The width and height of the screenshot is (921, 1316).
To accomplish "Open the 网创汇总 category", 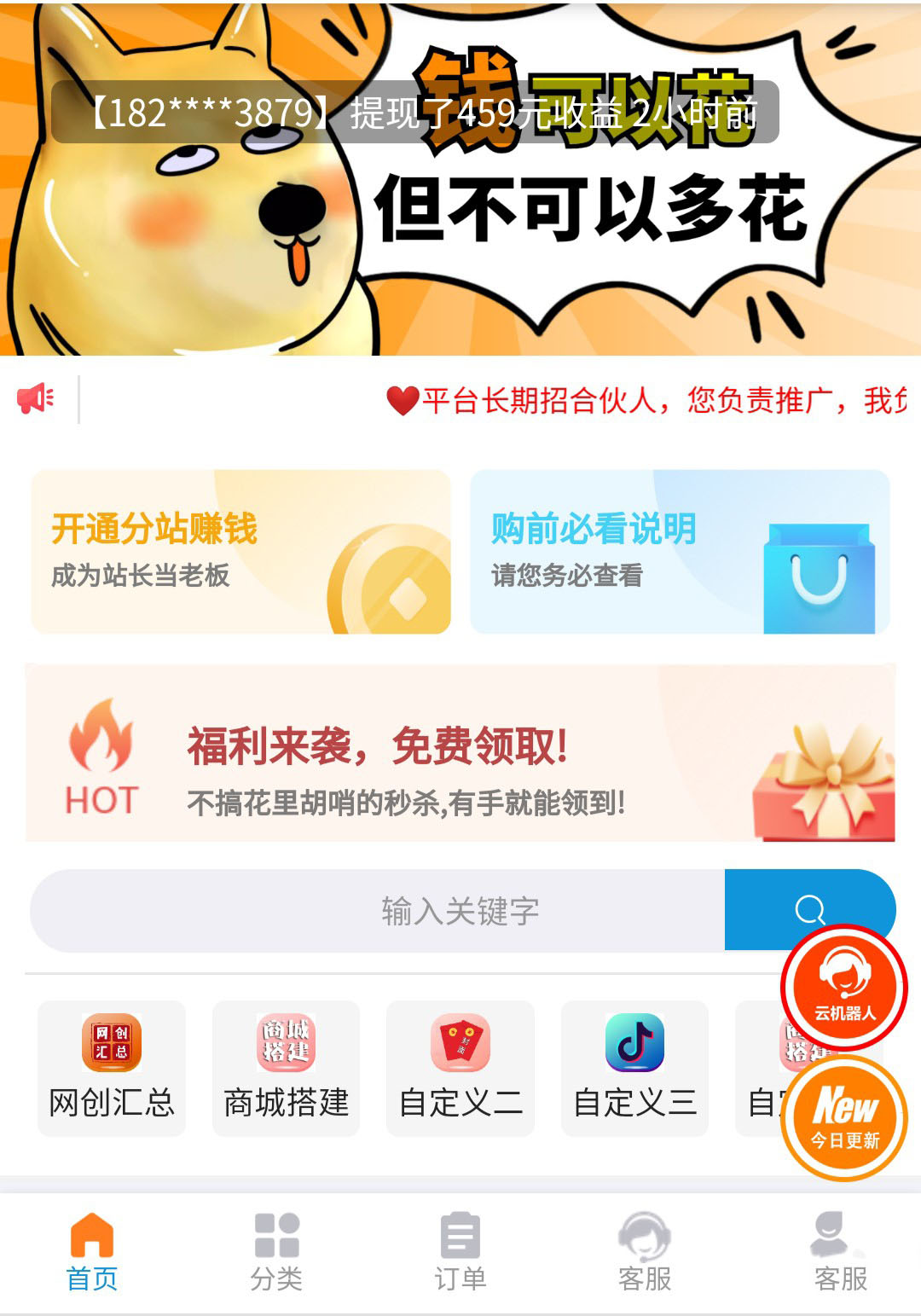I will 112,1068.
